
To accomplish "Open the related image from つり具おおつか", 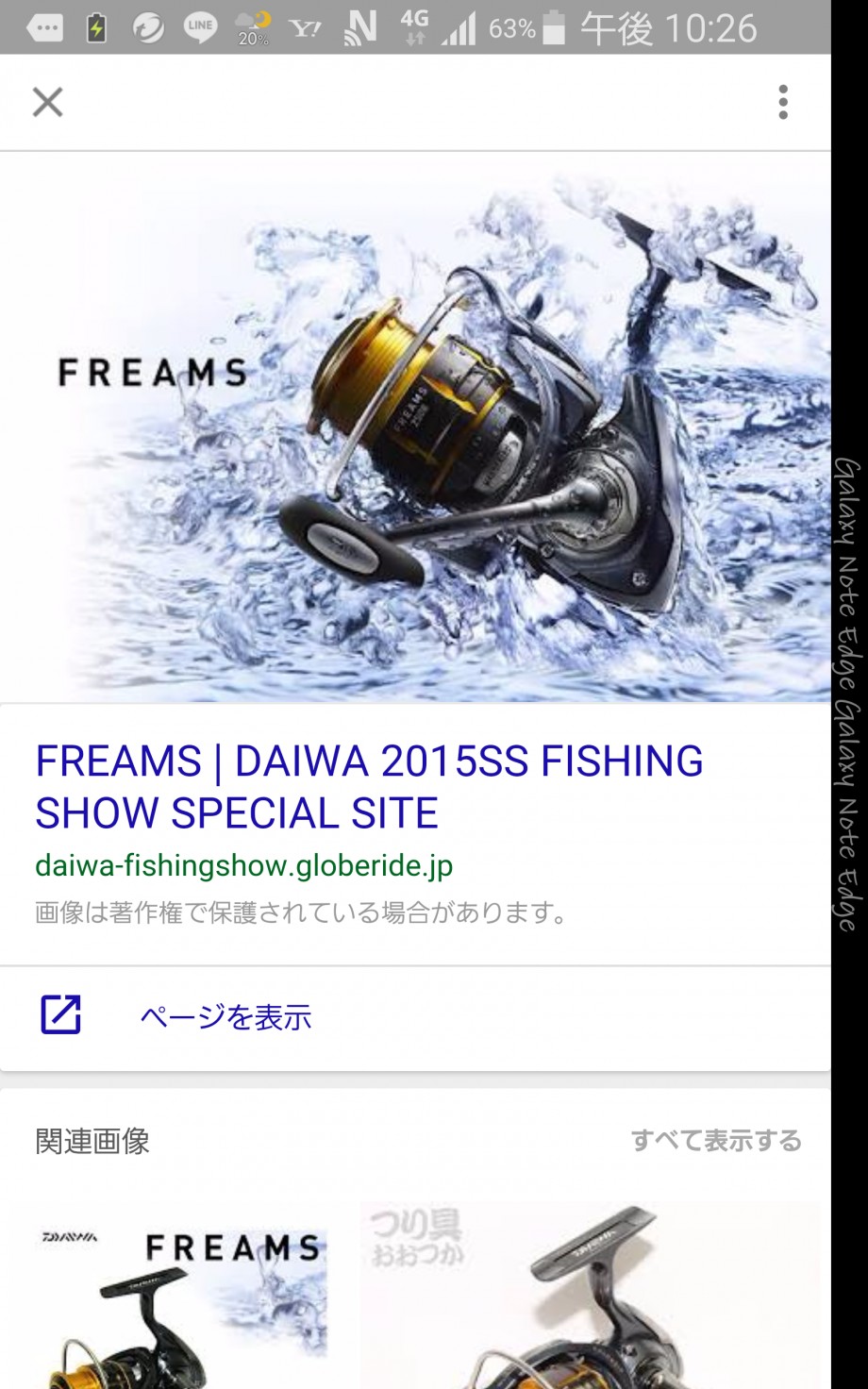I will [592, 1295].
